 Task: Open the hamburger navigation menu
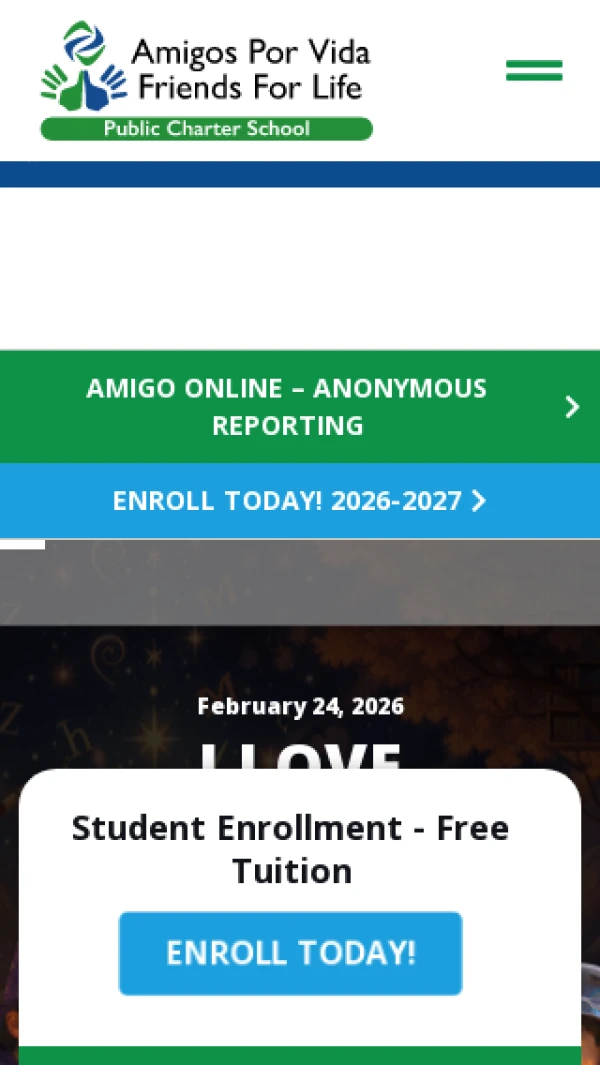click(x=534, y=71)
